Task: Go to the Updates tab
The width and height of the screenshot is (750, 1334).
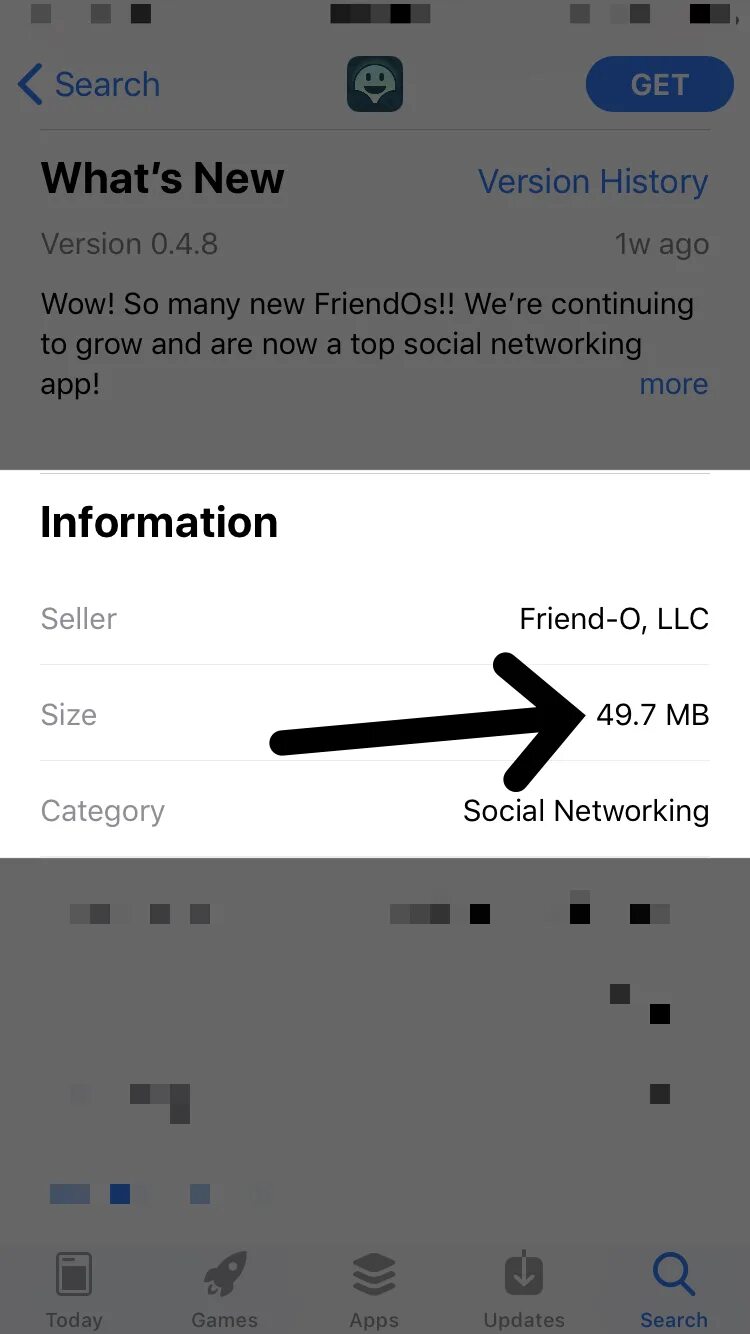Action: 524,1288
